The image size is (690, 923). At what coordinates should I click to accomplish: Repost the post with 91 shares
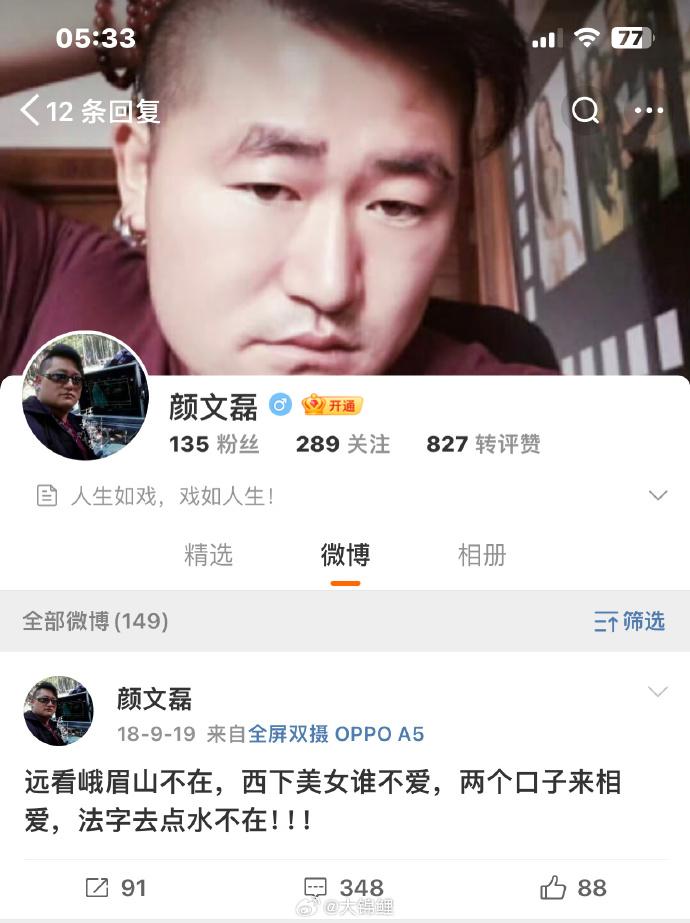[116, 887]
